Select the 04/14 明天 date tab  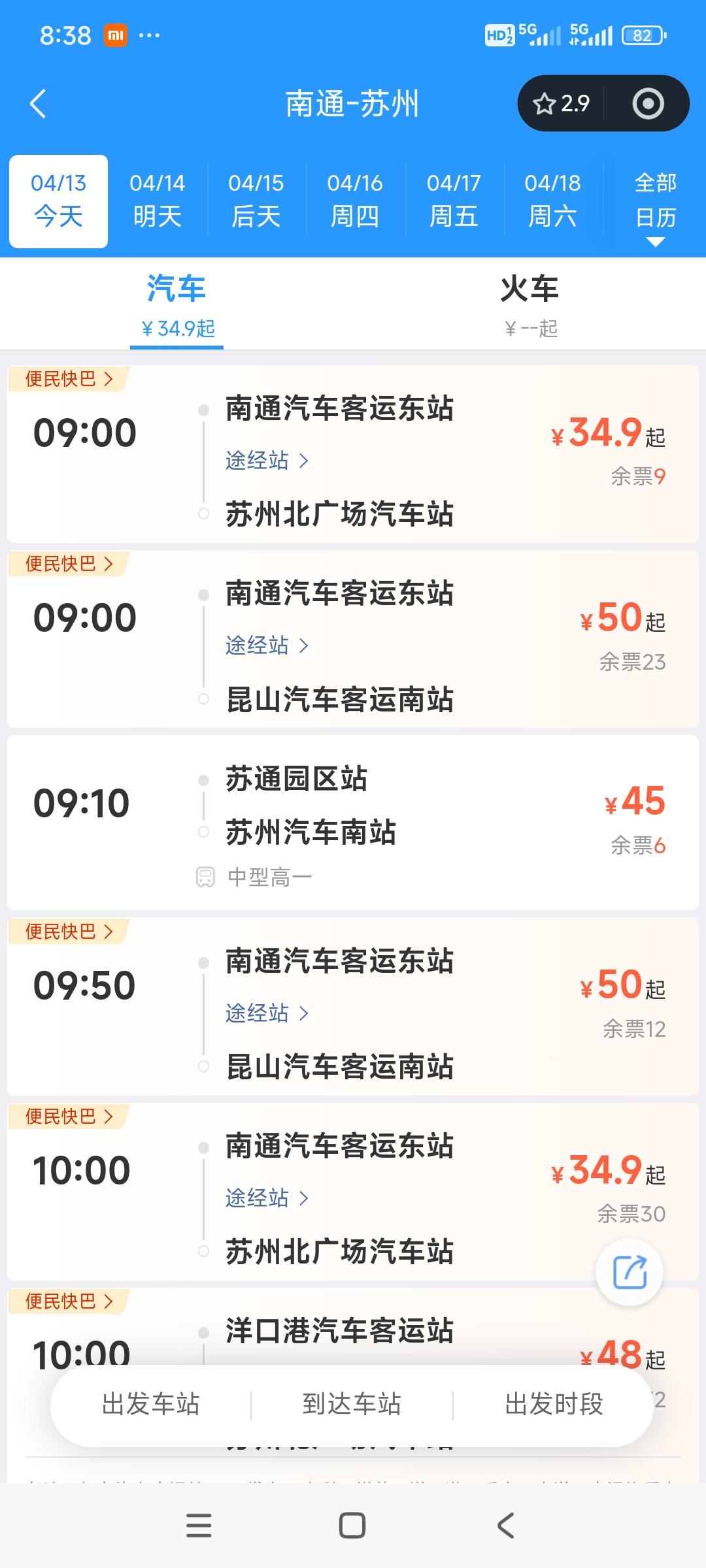pos(157,199)
